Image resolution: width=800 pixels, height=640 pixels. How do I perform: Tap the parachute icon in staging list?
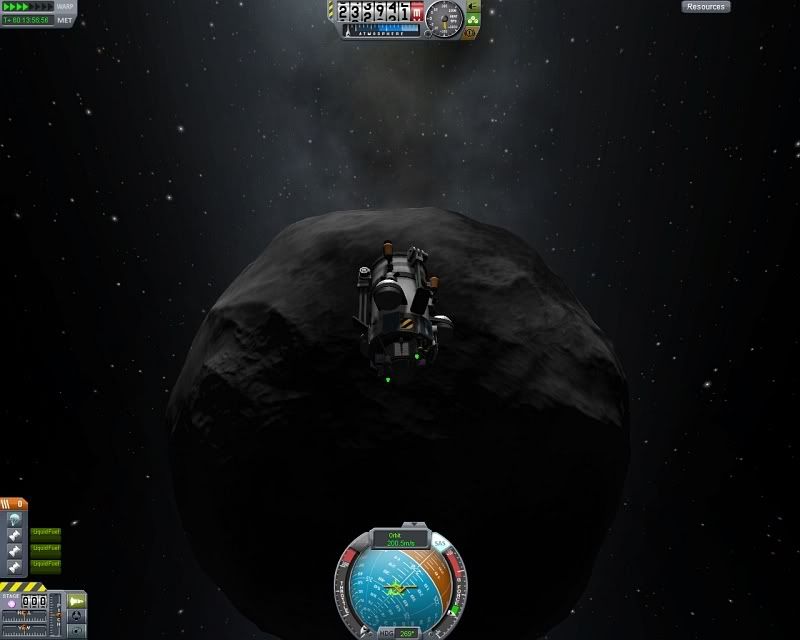coord(15,519)
